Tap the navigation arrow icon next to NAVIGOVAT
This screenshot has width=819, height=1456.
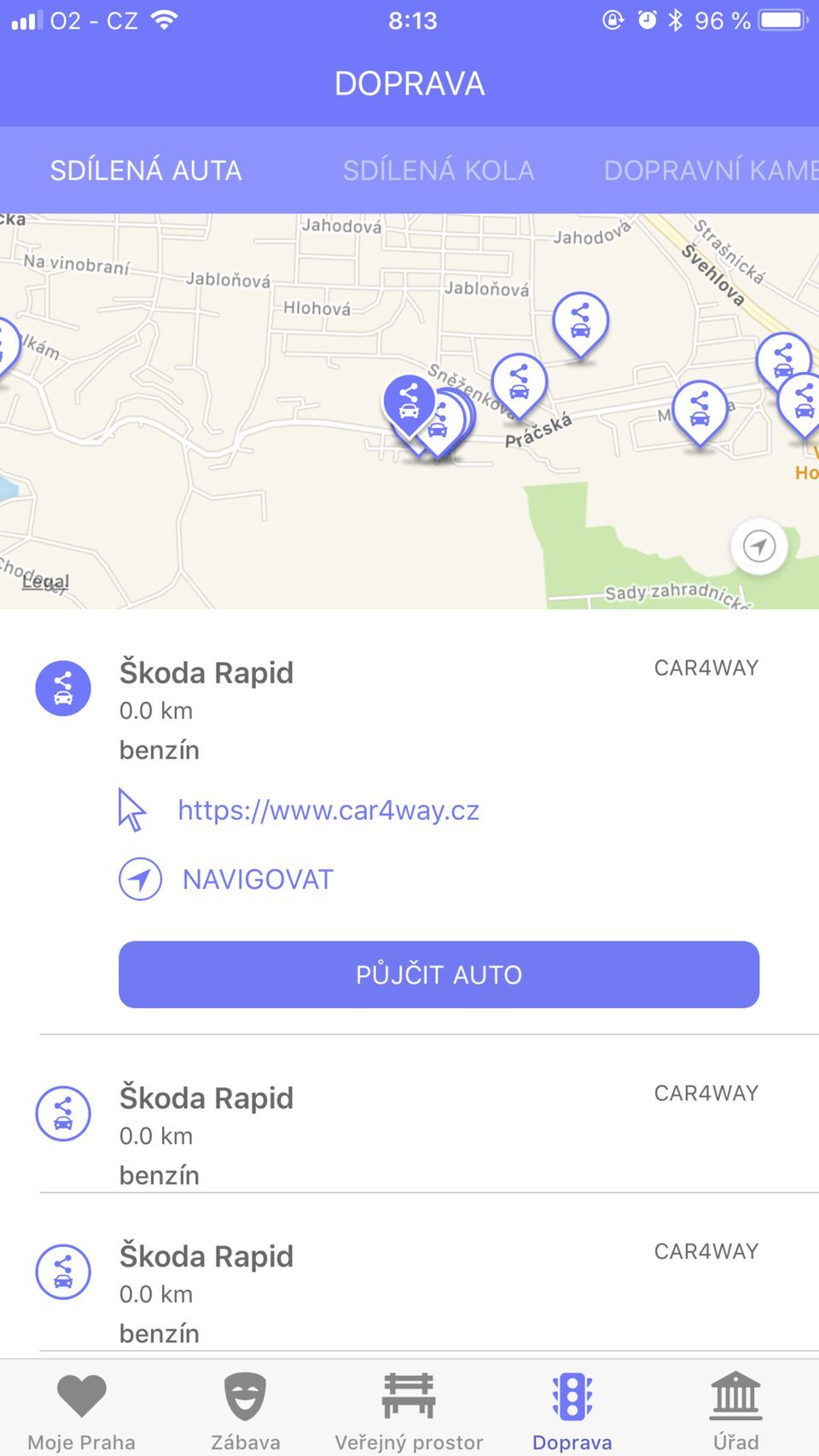pyautogui.click(x=139, y=879)
